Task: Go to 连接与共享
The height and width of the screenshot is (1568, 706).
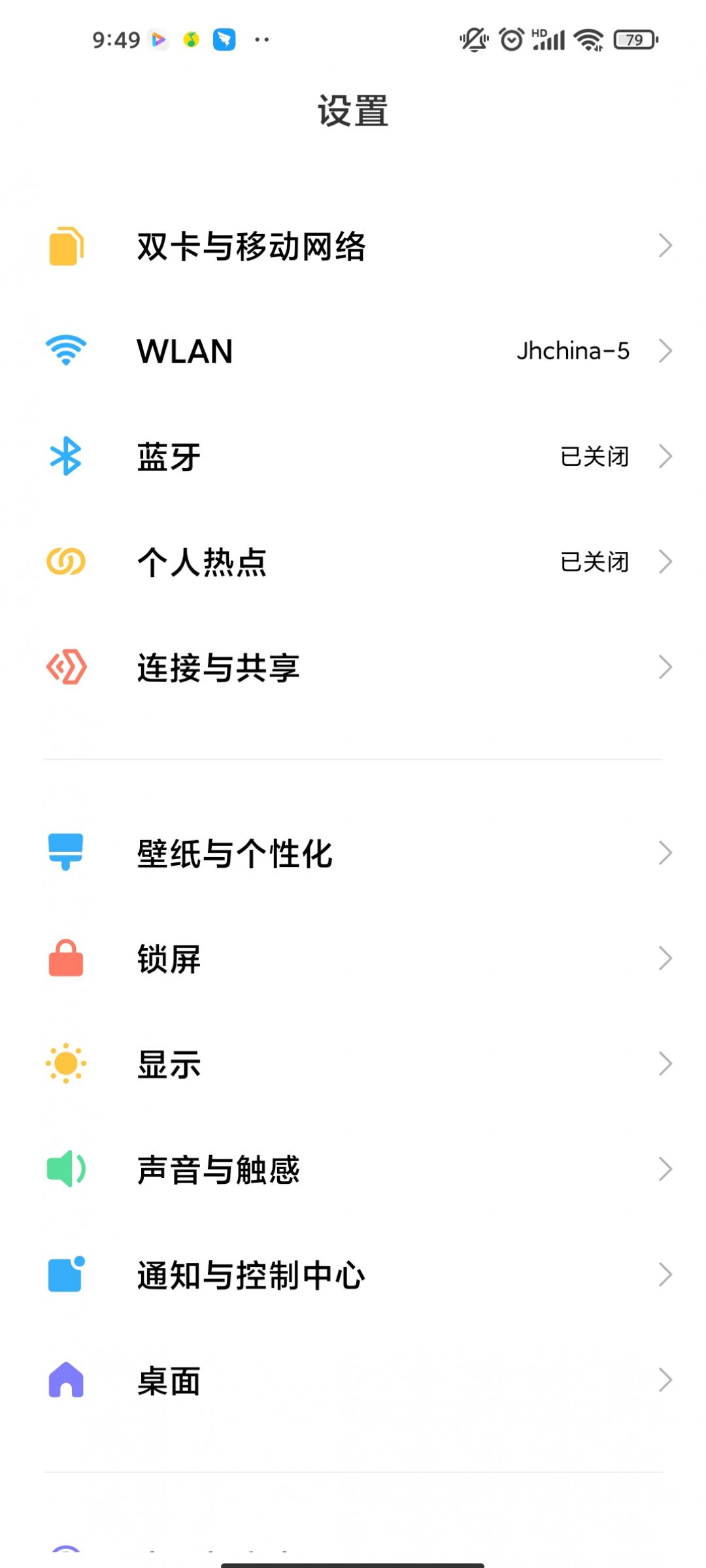Action: coord(353,667)
